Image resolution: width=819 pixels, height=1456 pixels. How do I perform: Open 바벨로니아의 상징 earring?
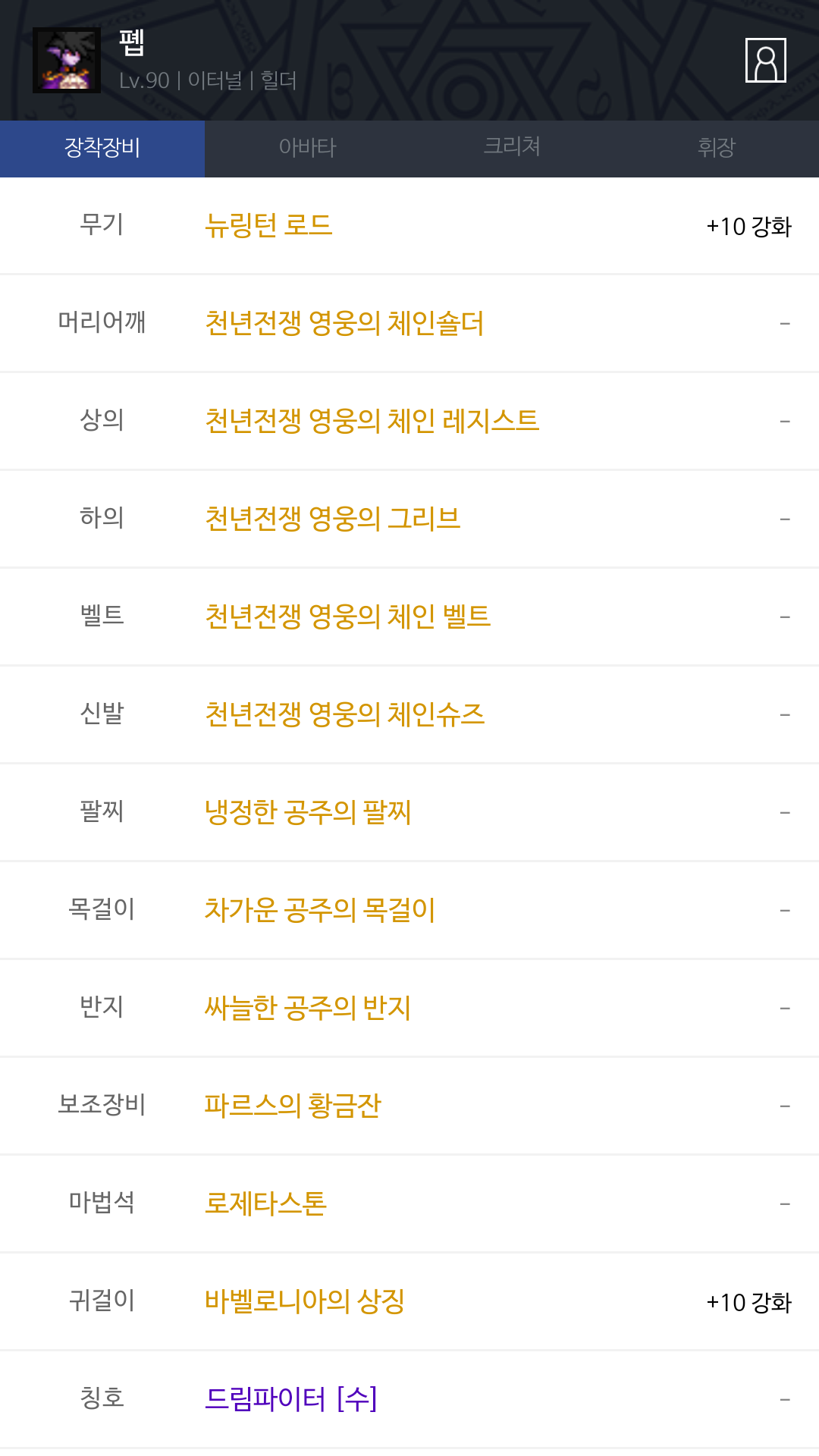(305, 1301)
